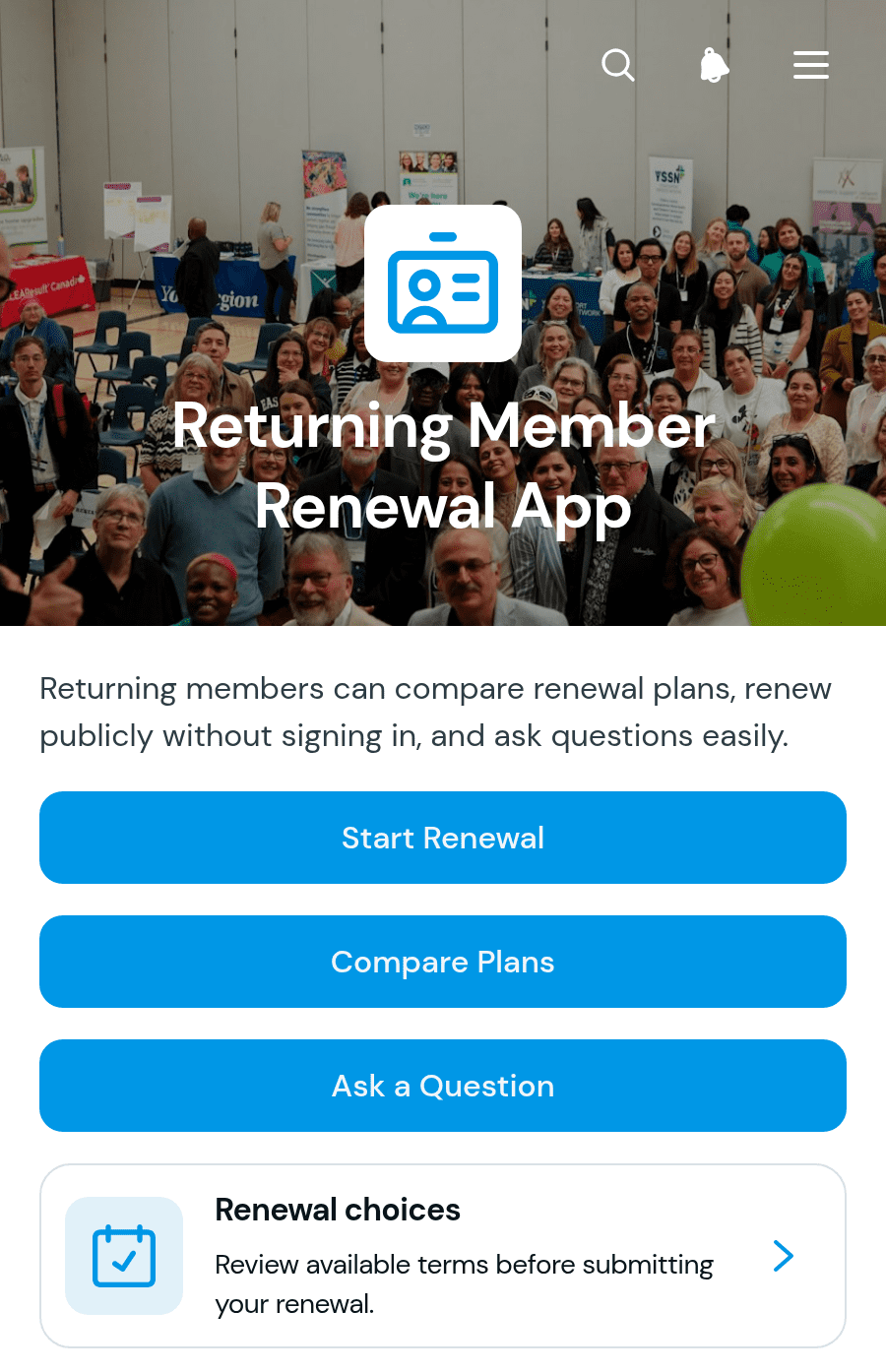Open the hamburger menu
Viewport: 886px width, 1372px height.
[811, 65]
